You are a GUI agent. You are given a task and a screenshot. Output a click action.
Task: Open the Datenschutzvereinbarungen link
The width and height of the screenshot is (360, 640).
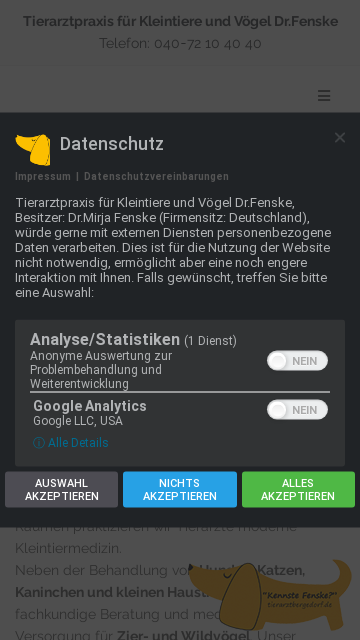(x=156, y=176)
